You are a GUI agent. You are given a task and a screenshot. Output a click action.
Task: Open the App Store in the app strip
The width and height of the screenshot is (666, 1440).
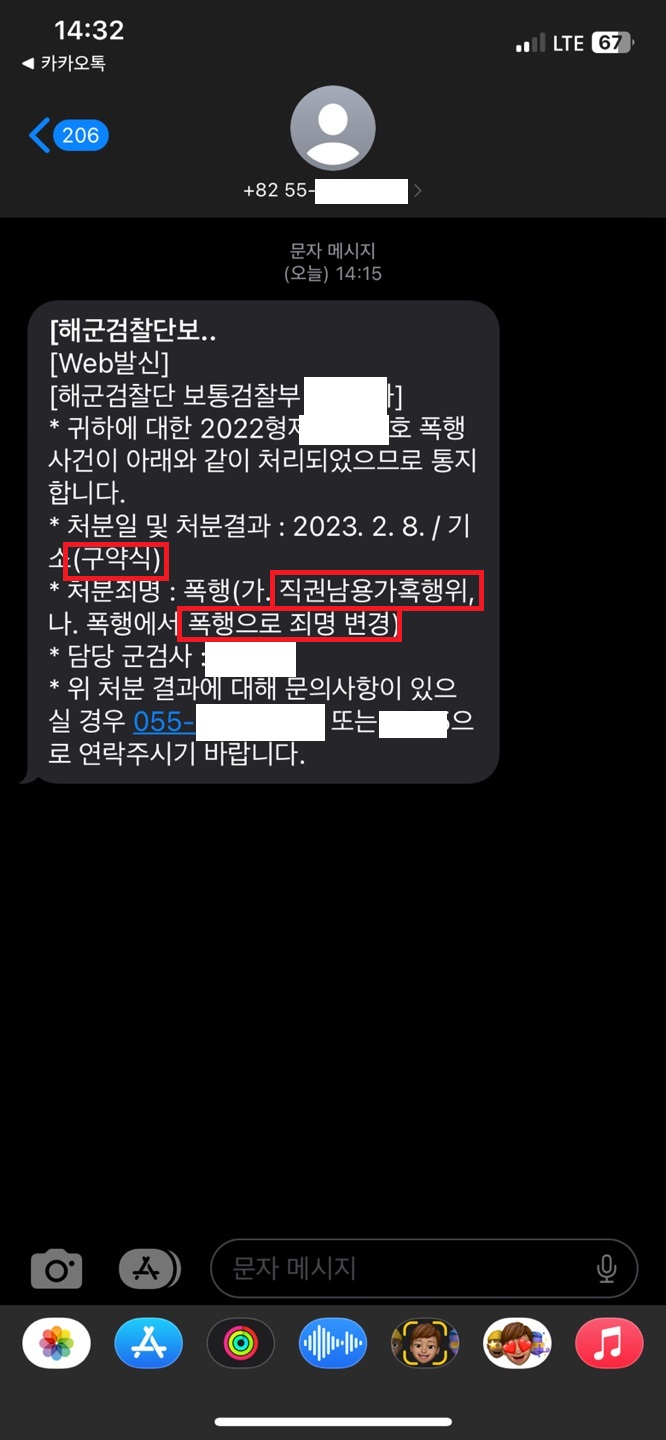click(x=148, y=1343)
